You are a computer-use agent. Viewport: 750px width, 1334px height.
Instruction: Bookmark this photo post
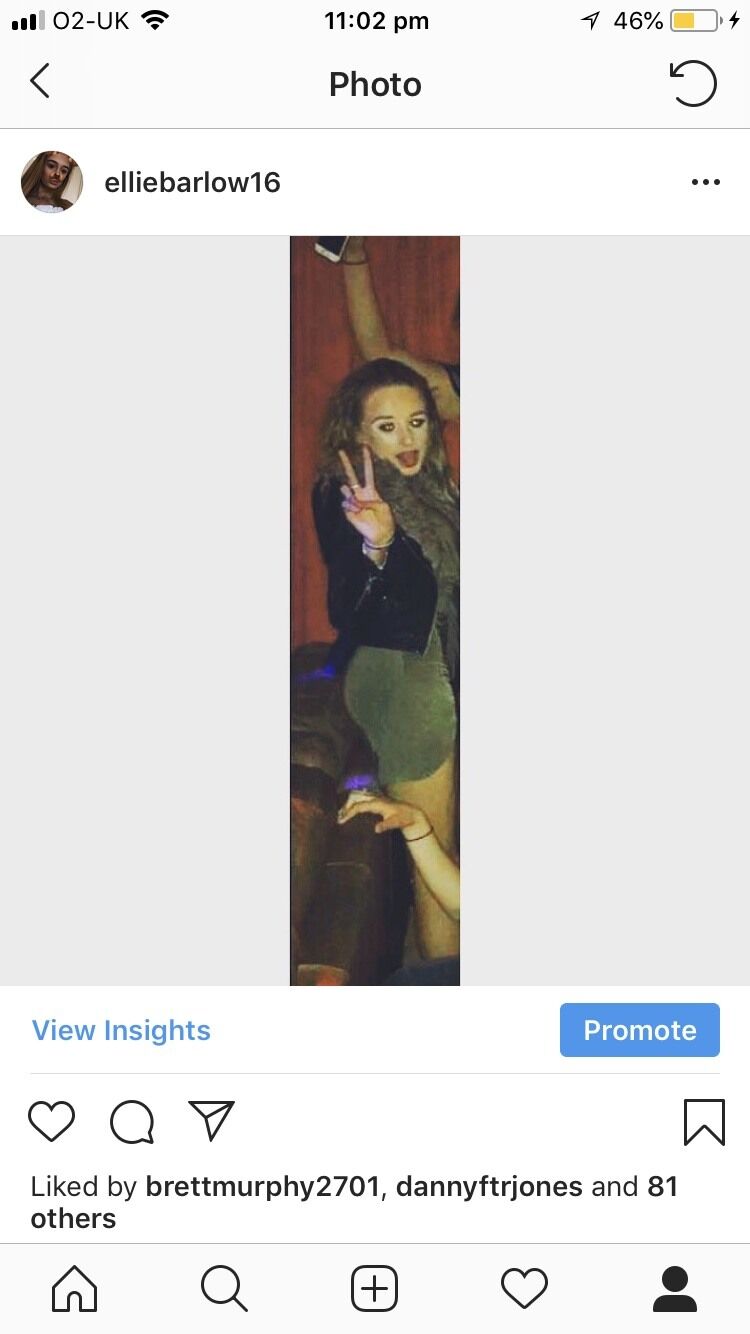pos(704,1121)
